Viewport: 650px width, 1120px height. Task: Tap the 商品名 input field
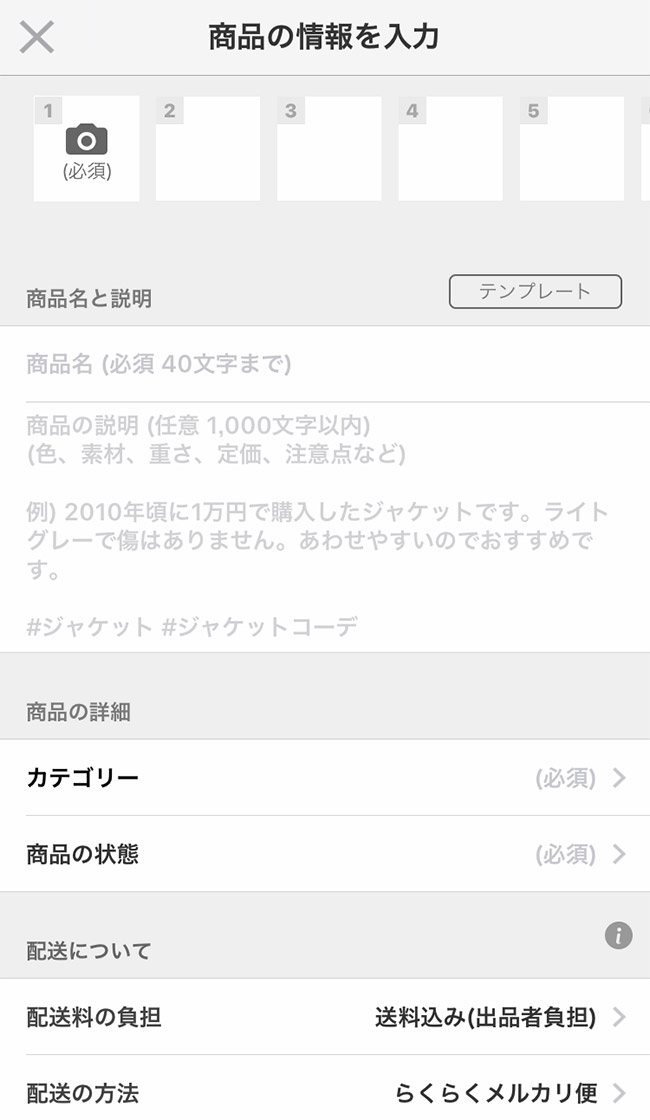(325, 364)
